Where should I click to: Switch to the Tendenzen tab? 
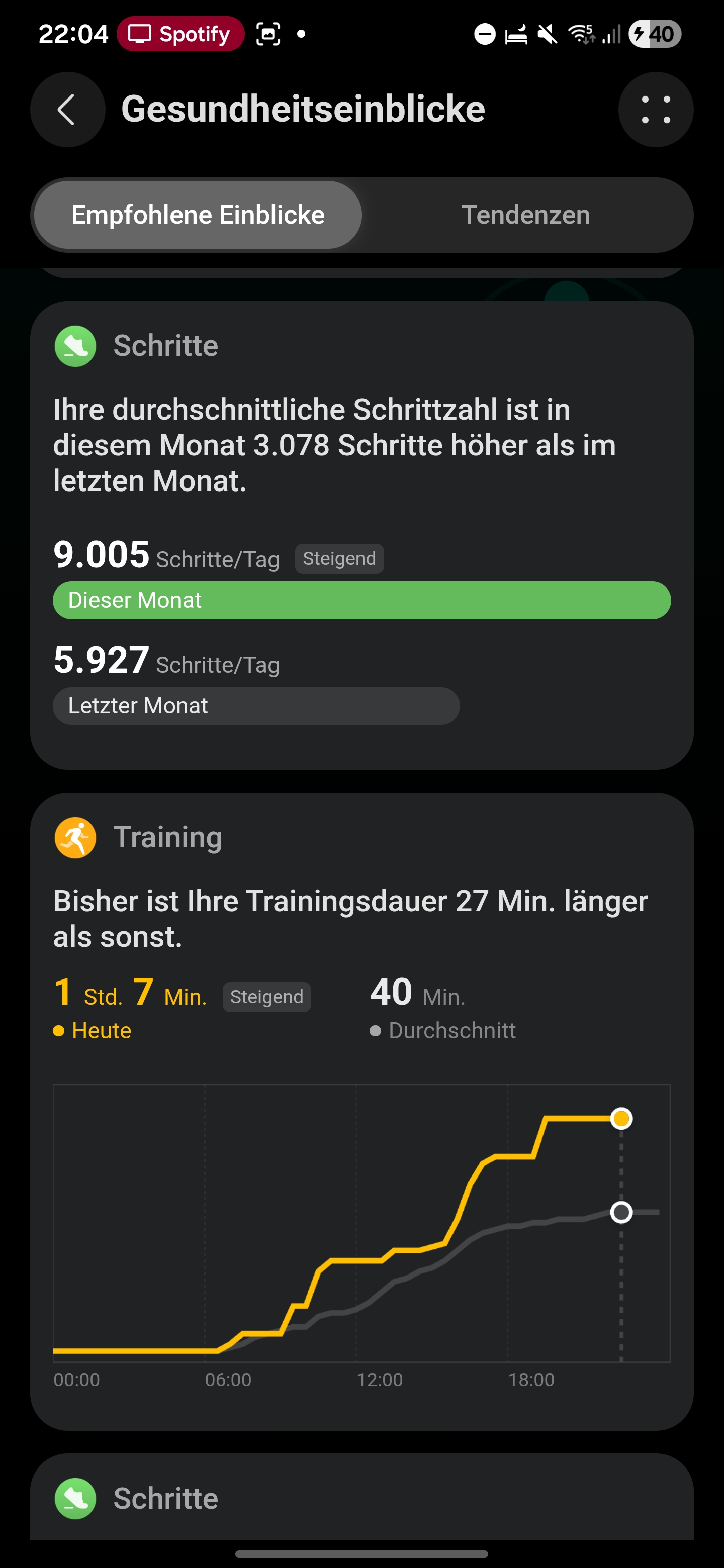pyautogui.click(x=525, y=215)
